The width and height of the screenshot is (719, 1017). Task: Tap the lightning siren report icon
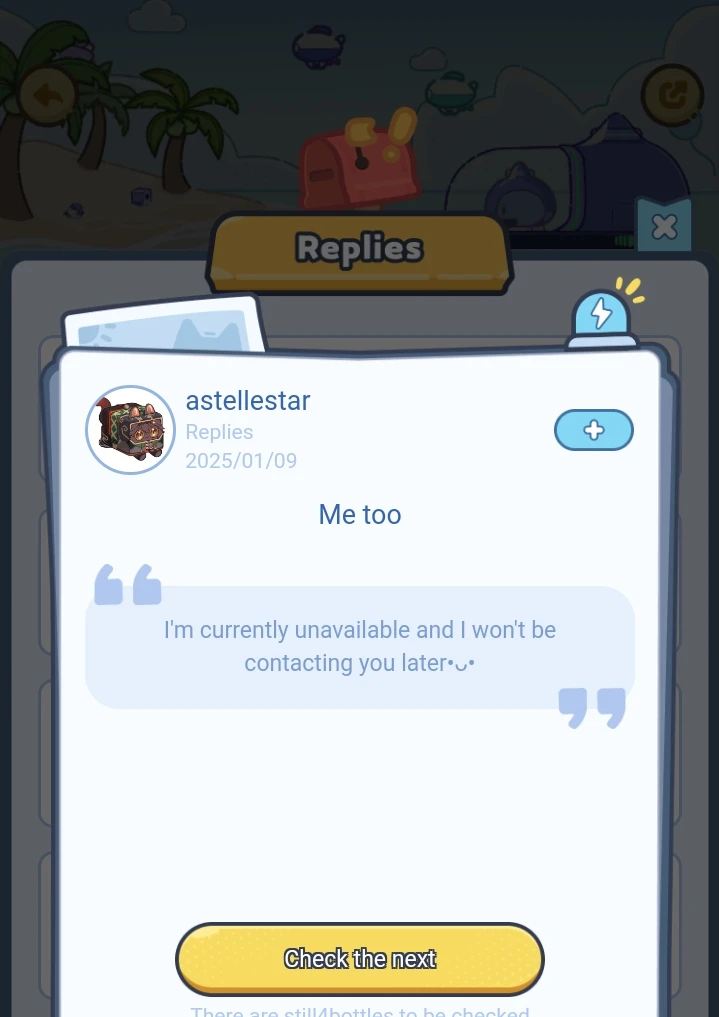pos(602,318)
